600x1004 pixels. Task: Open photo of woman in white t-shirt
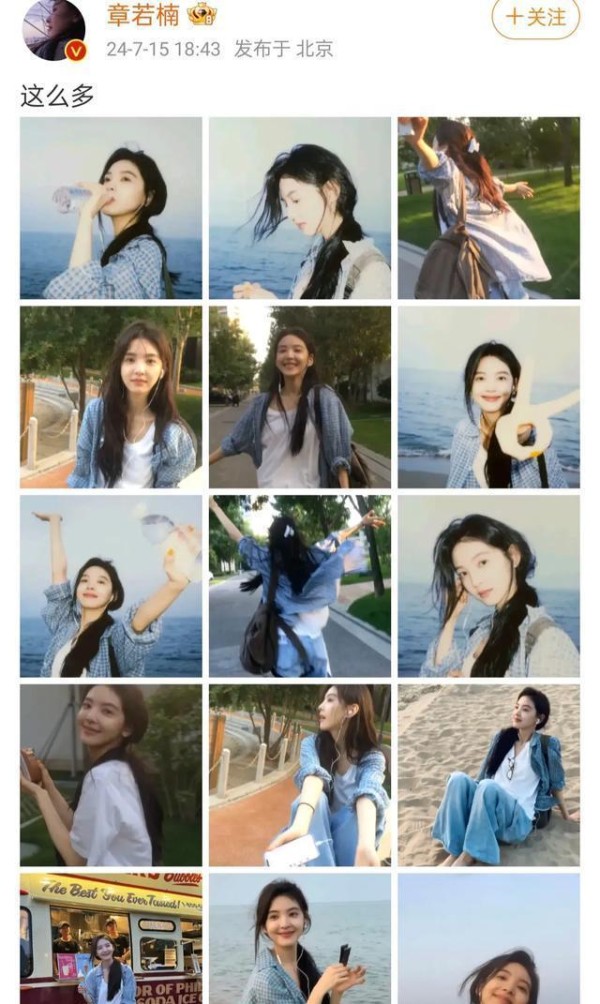pyautogui.click(x=111, y=775)
